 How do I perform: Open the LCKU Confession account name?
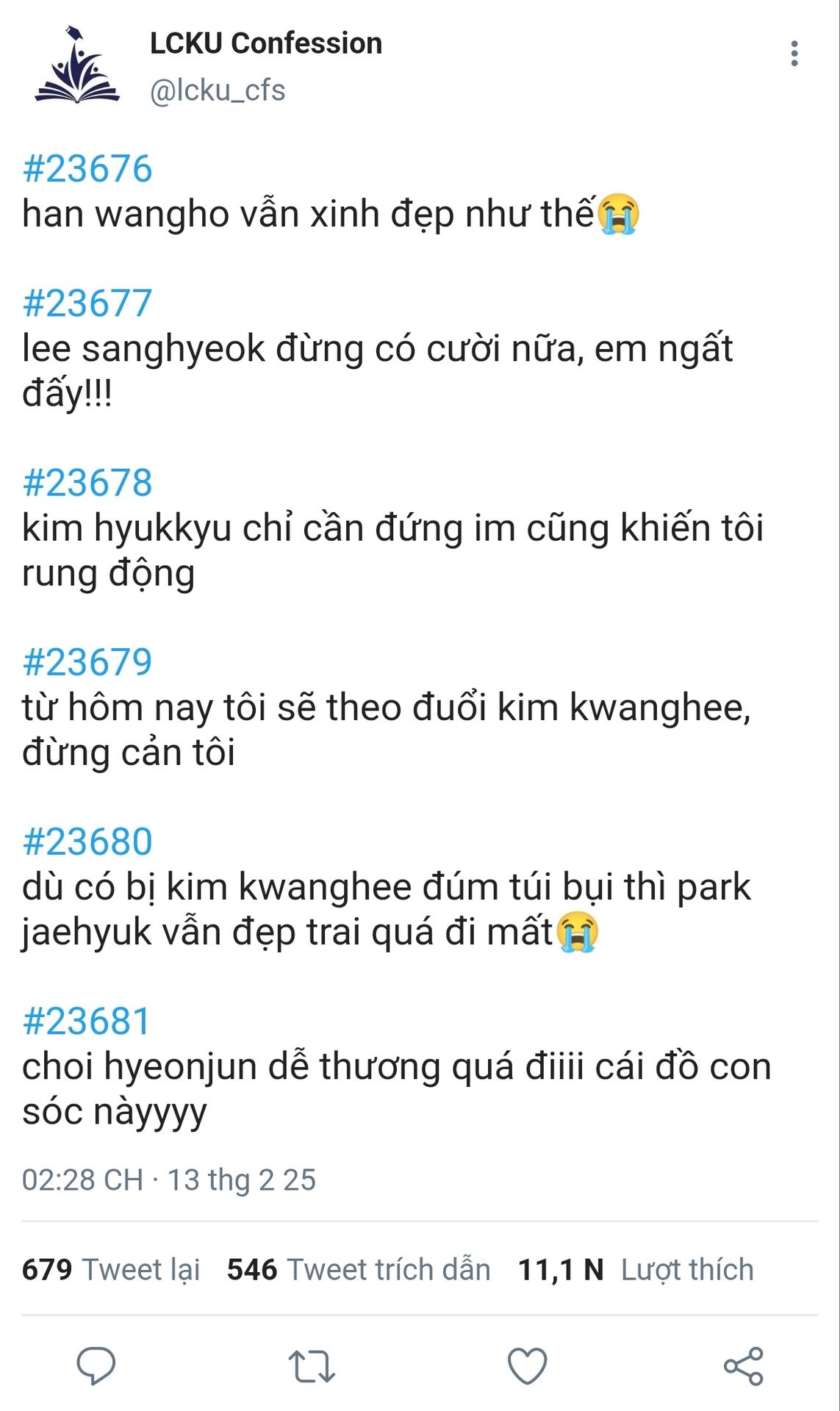point(266,43)
